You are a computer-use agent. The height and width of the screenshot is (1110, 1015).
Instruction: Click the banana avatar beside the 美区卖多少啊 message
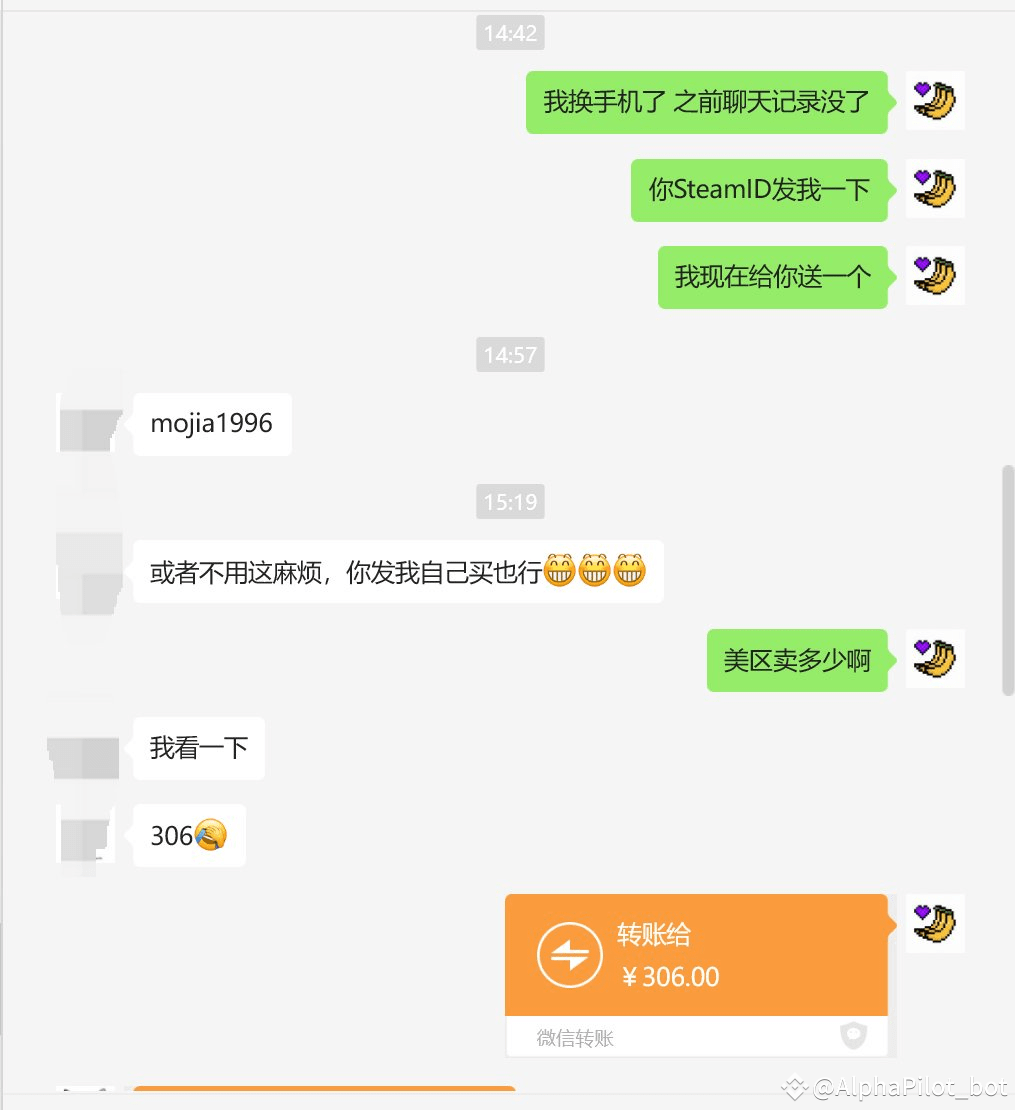pyautogui.click(x=934, y=659)
